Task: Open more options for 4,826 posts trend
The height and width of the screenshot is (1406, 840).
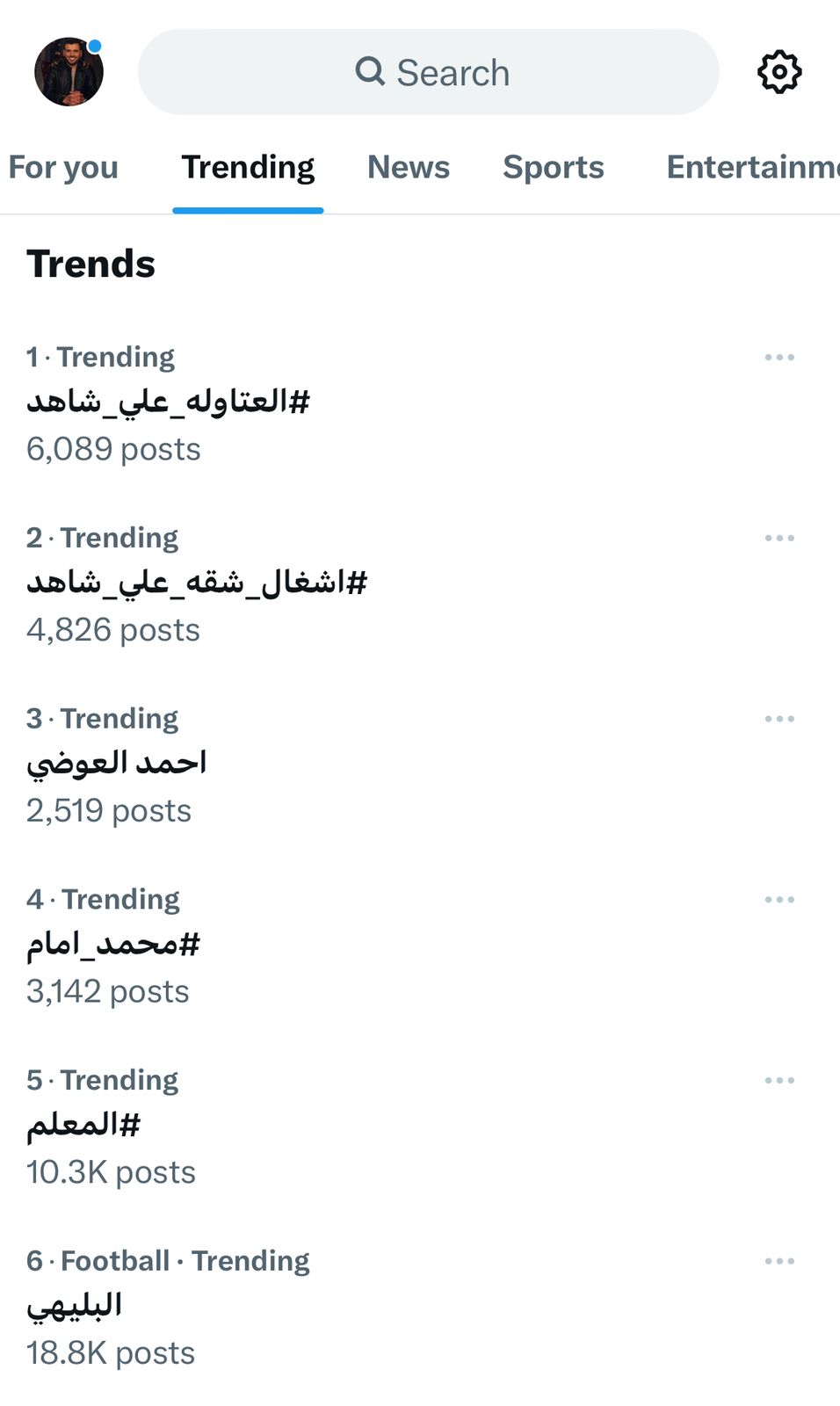Action: [x=779, y=538]
